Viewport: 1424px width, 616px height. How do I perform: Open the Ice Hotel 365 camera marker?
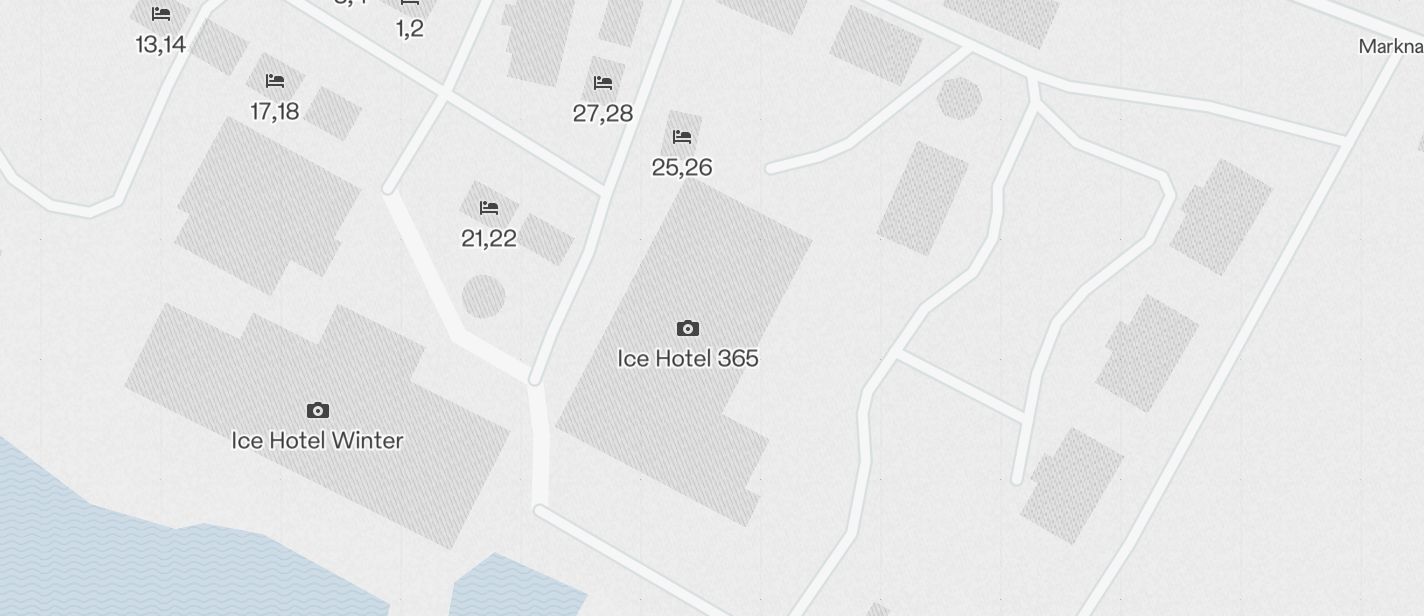click(687, 328)
